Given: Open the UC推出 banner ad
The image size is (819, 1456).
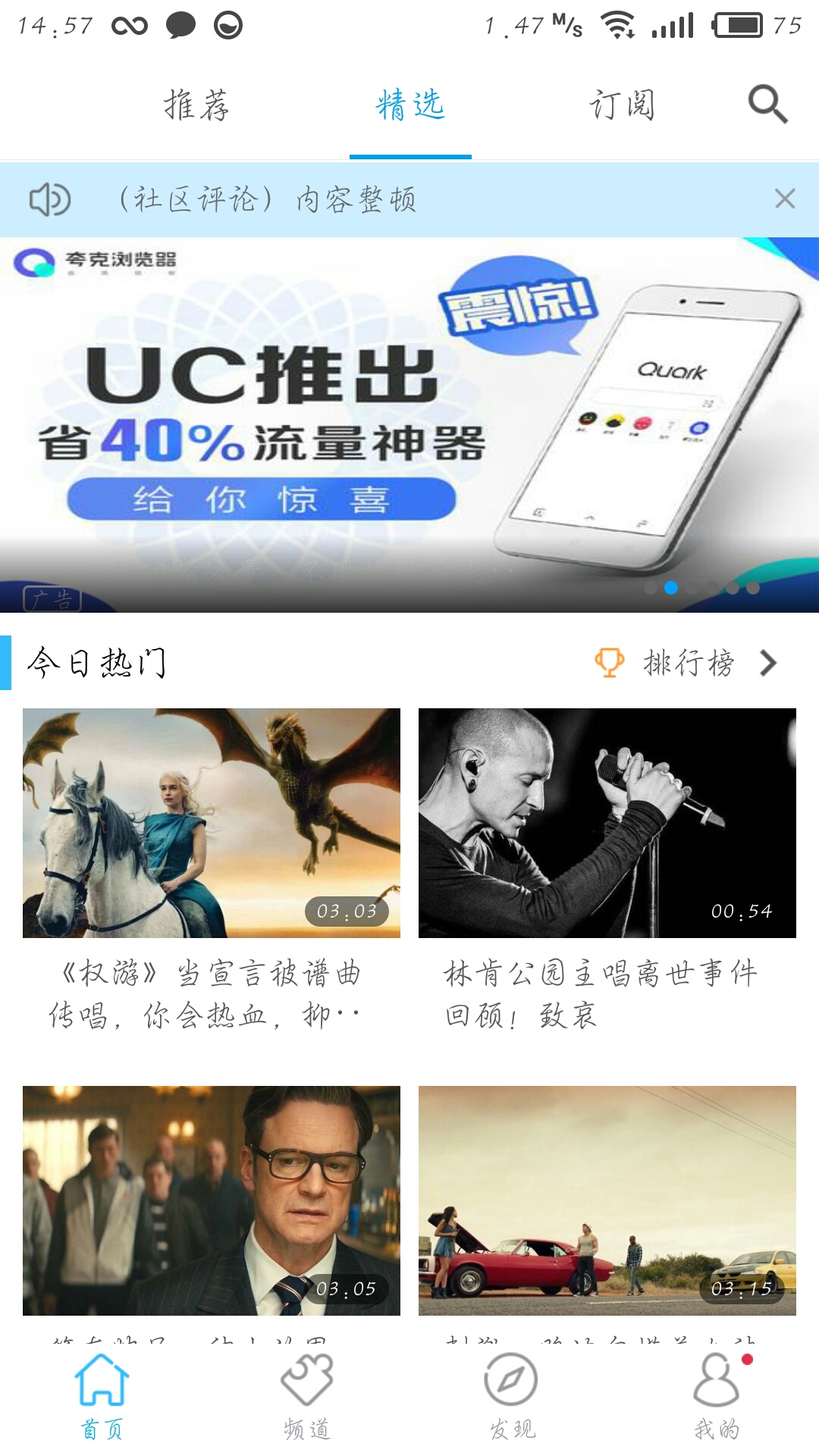Looking at the screenshot, I should 409,425.
